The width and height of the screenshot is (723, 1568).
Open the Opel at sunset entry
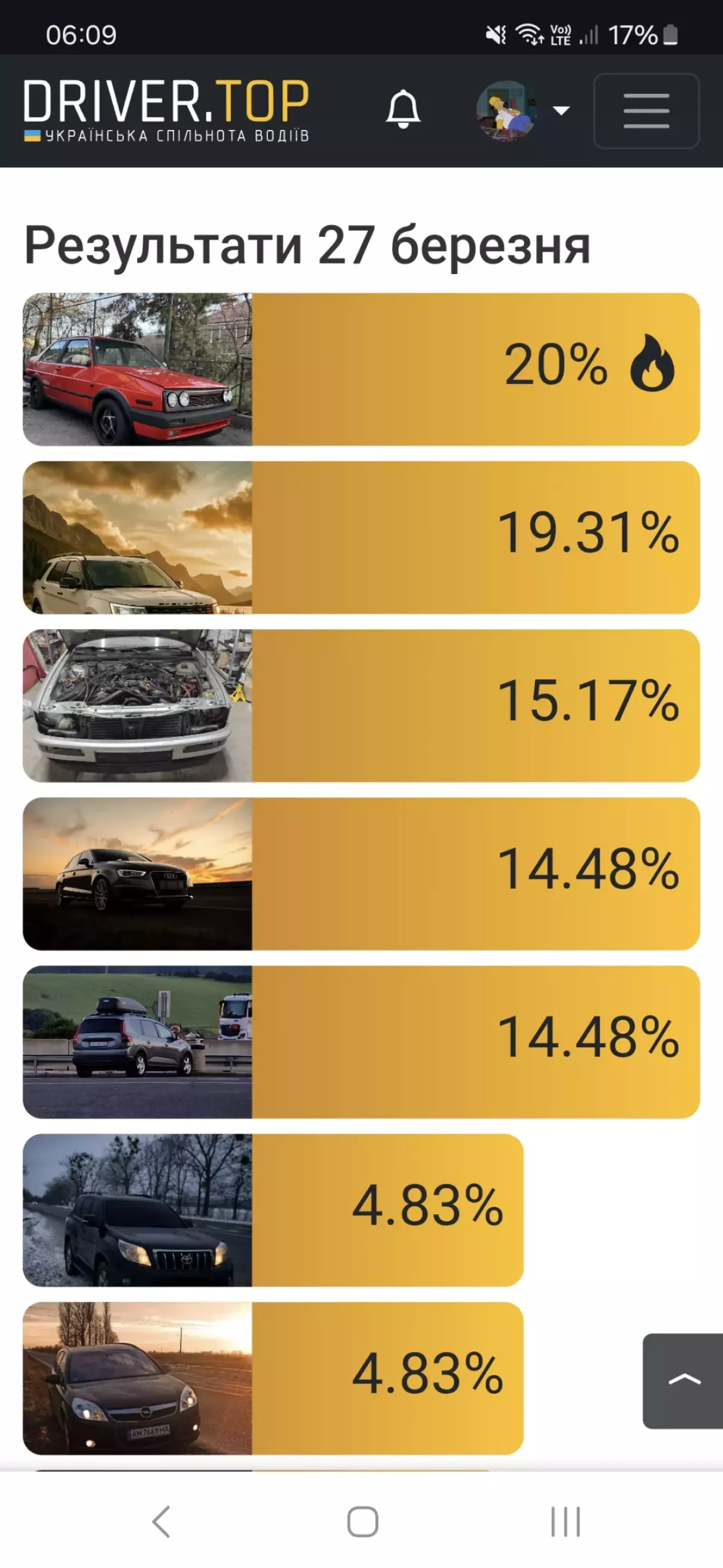click(x=273, y=1378)
